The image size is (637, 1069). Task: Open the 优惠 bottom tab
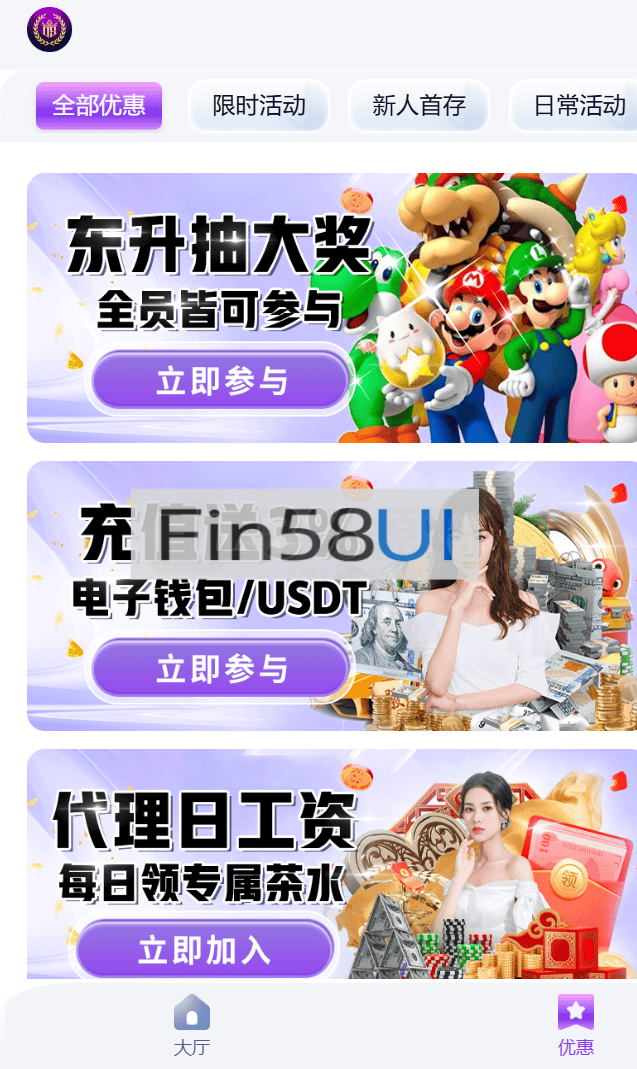pos(575,1025)
